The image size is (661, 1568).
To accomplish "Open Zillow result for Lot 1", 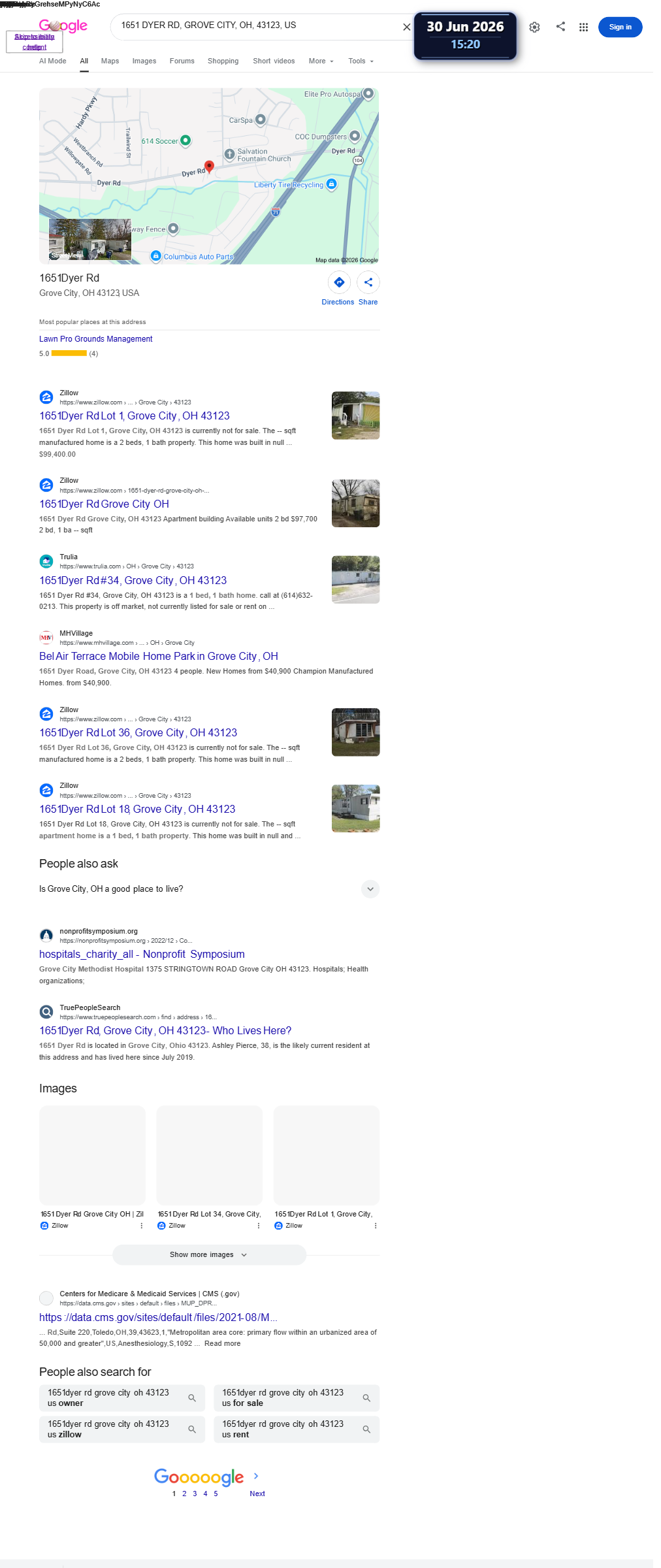I will click(x=135, y=416).
